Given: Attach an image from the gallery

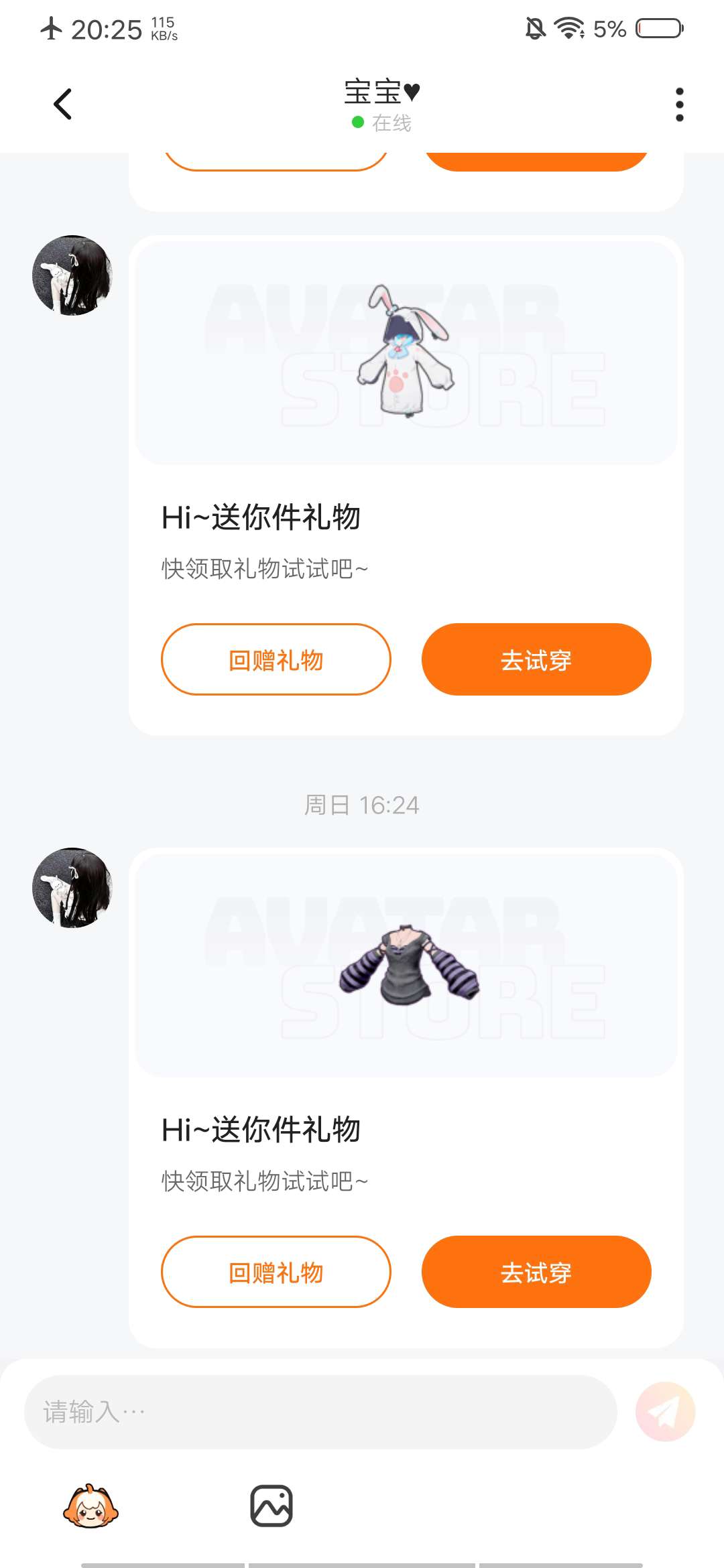Looking at the screenshot, I should point(271,1506).
